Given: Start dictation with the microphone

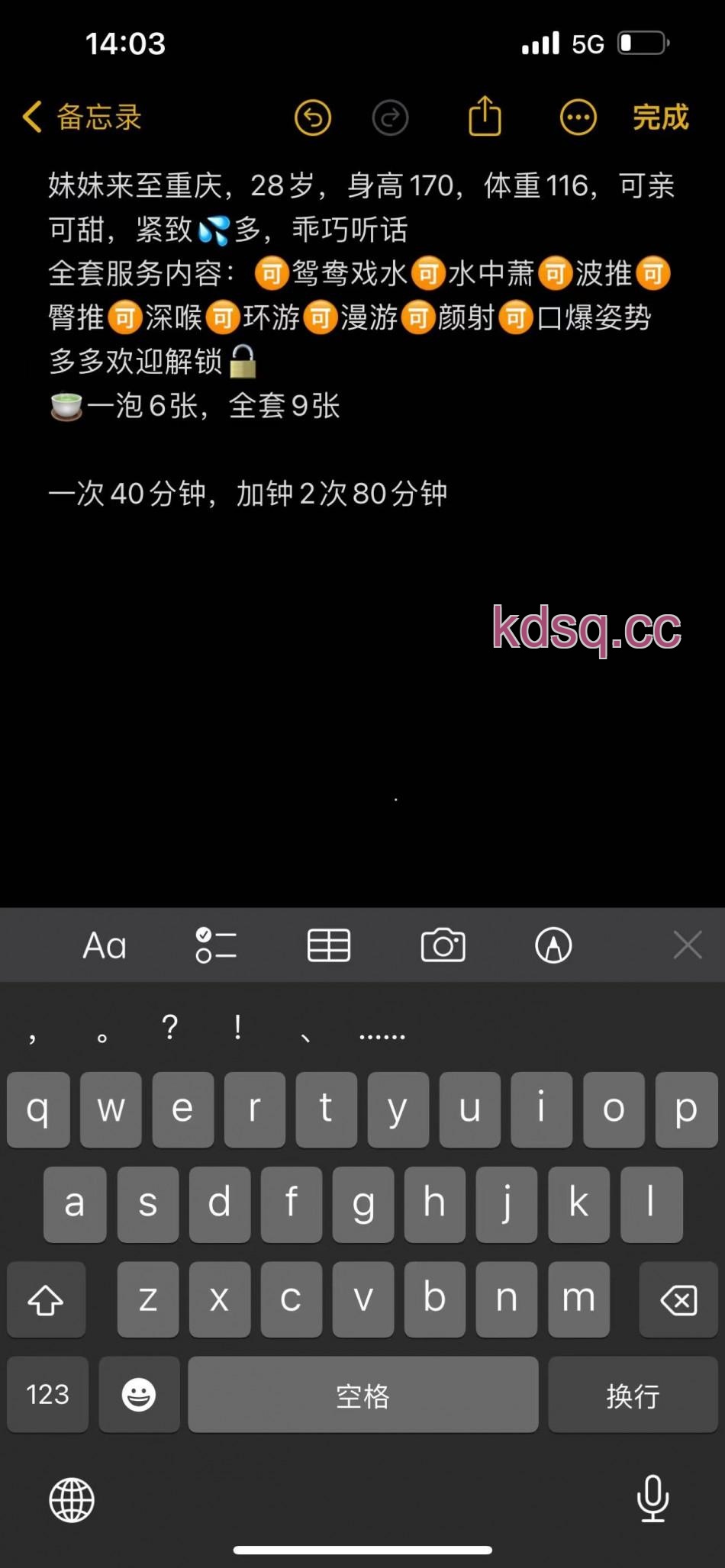Looking at the screenshot, I should [652, 1499].
